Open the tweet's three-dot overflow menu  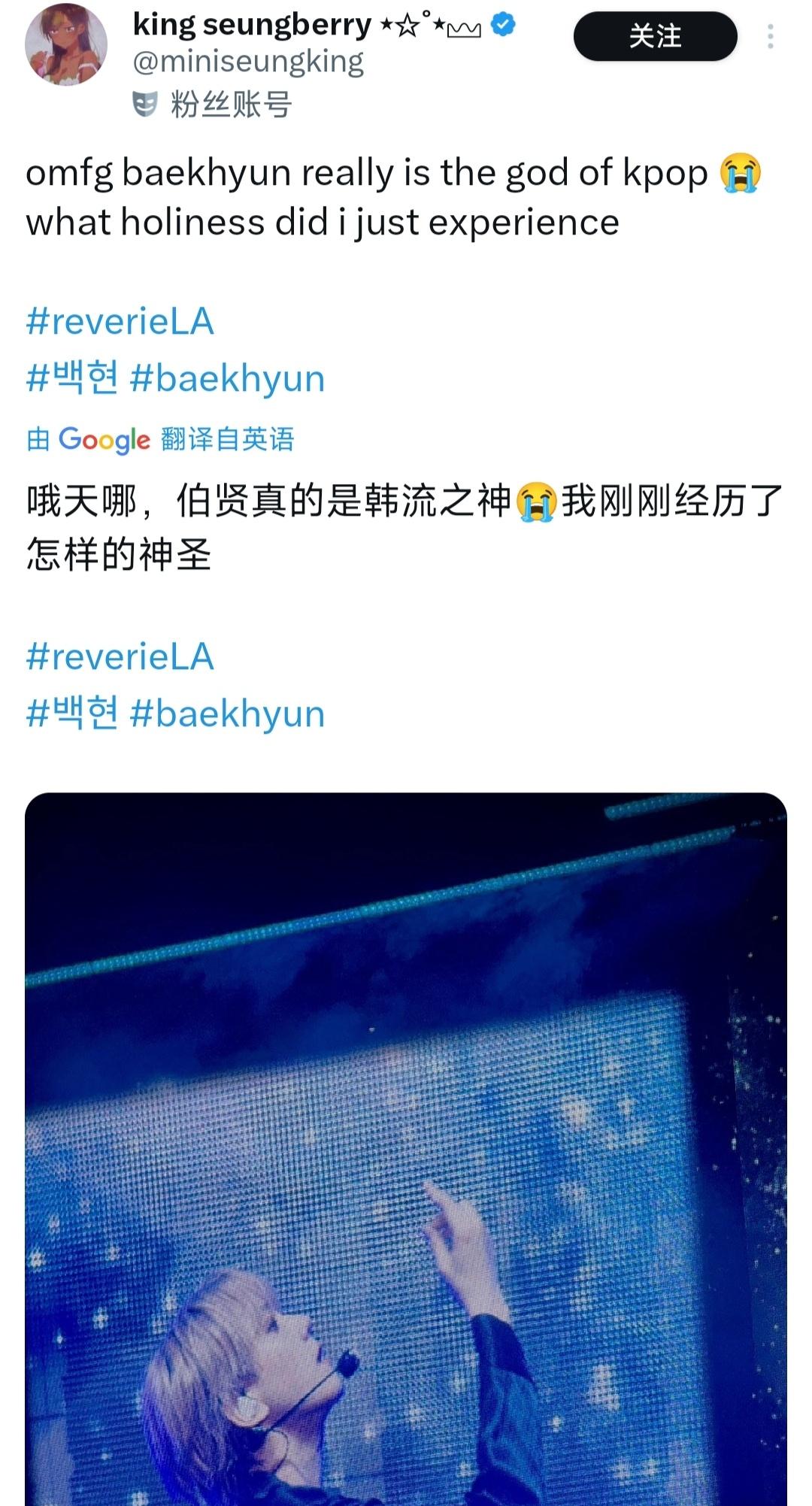click(x=770, y=36)
